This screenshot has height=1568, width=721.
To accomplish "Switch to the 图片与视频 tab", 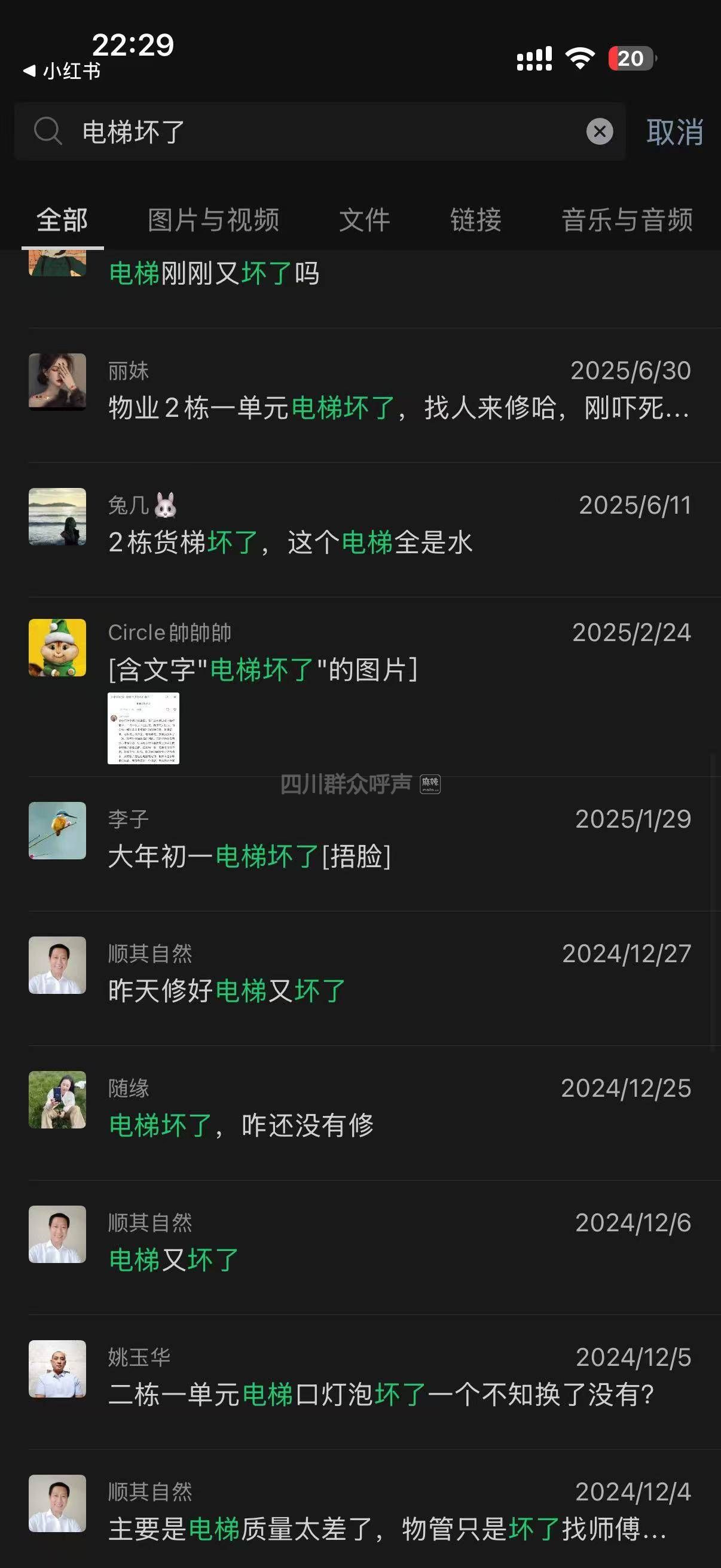I will pos(213,219).
